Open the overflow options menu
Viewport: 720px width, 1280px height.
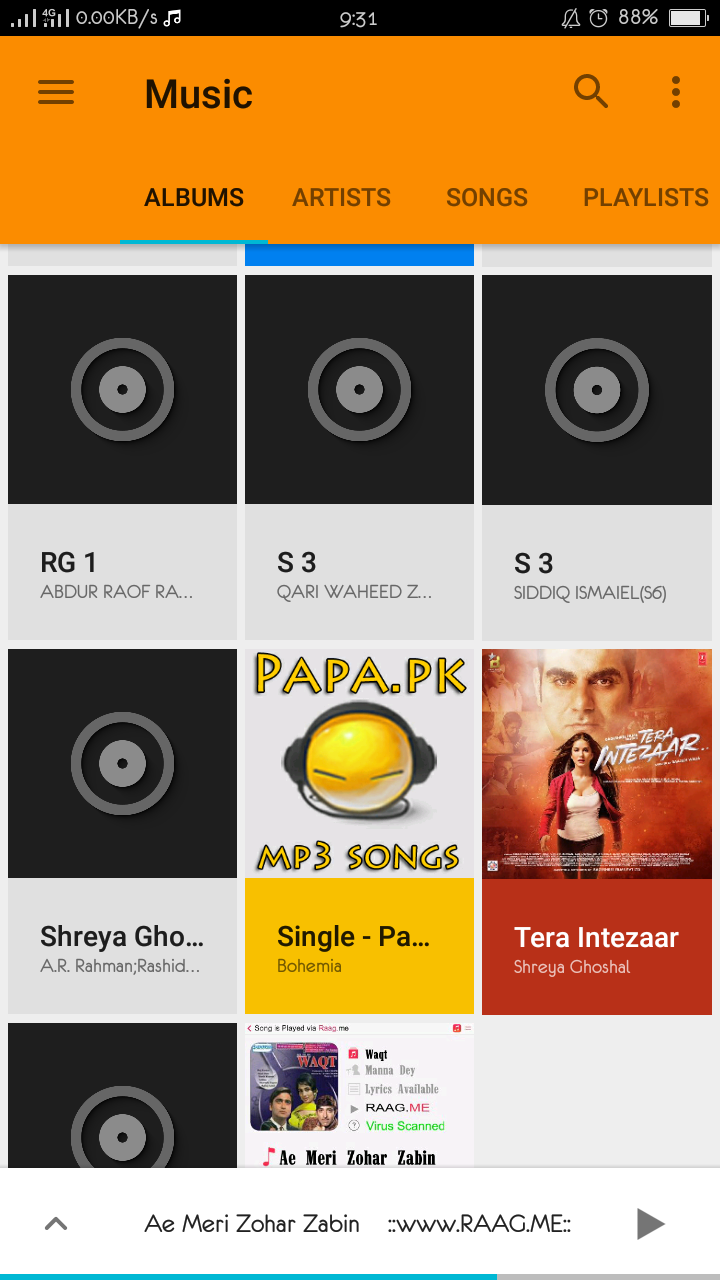[x=676, y=92]
